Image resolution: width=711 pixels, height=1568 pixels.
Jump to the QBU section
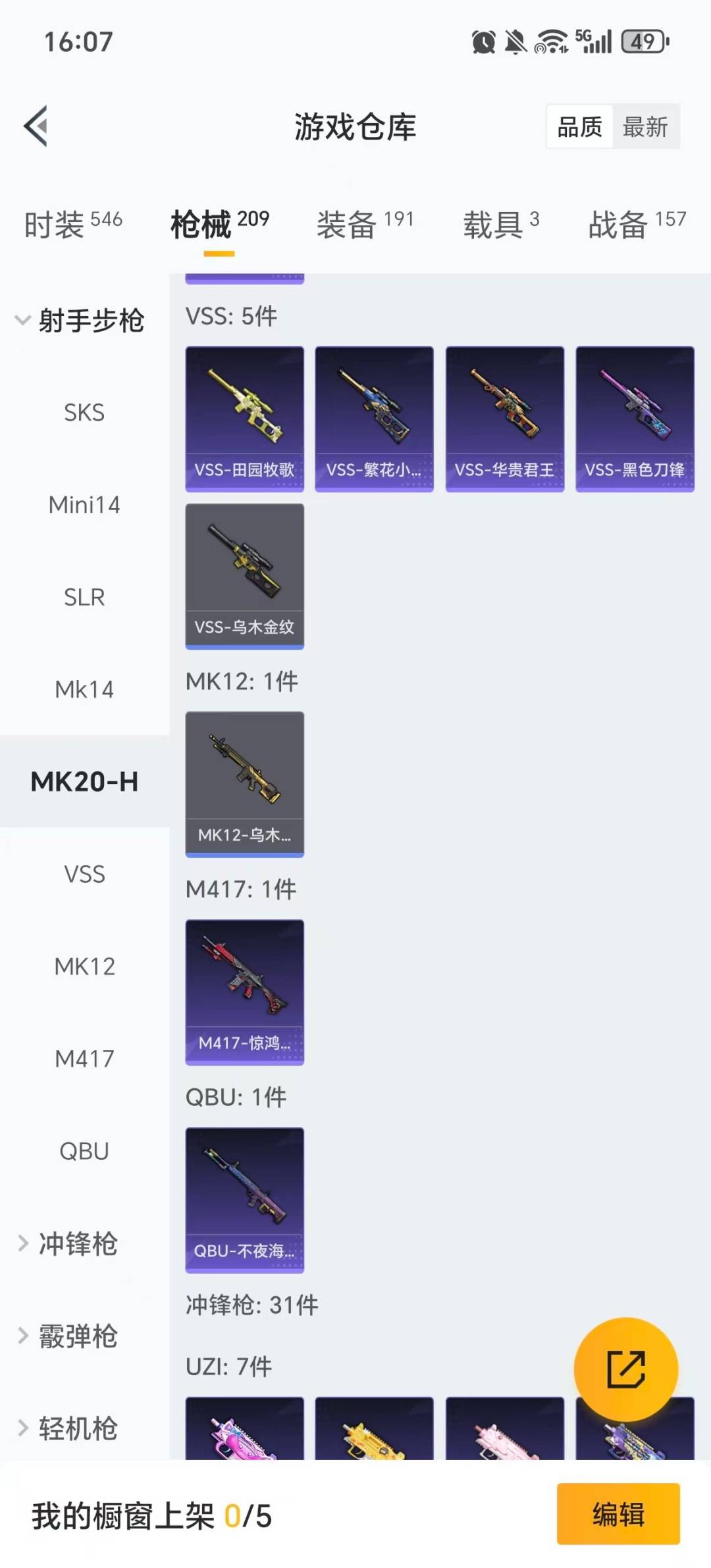click(84, 1151)
